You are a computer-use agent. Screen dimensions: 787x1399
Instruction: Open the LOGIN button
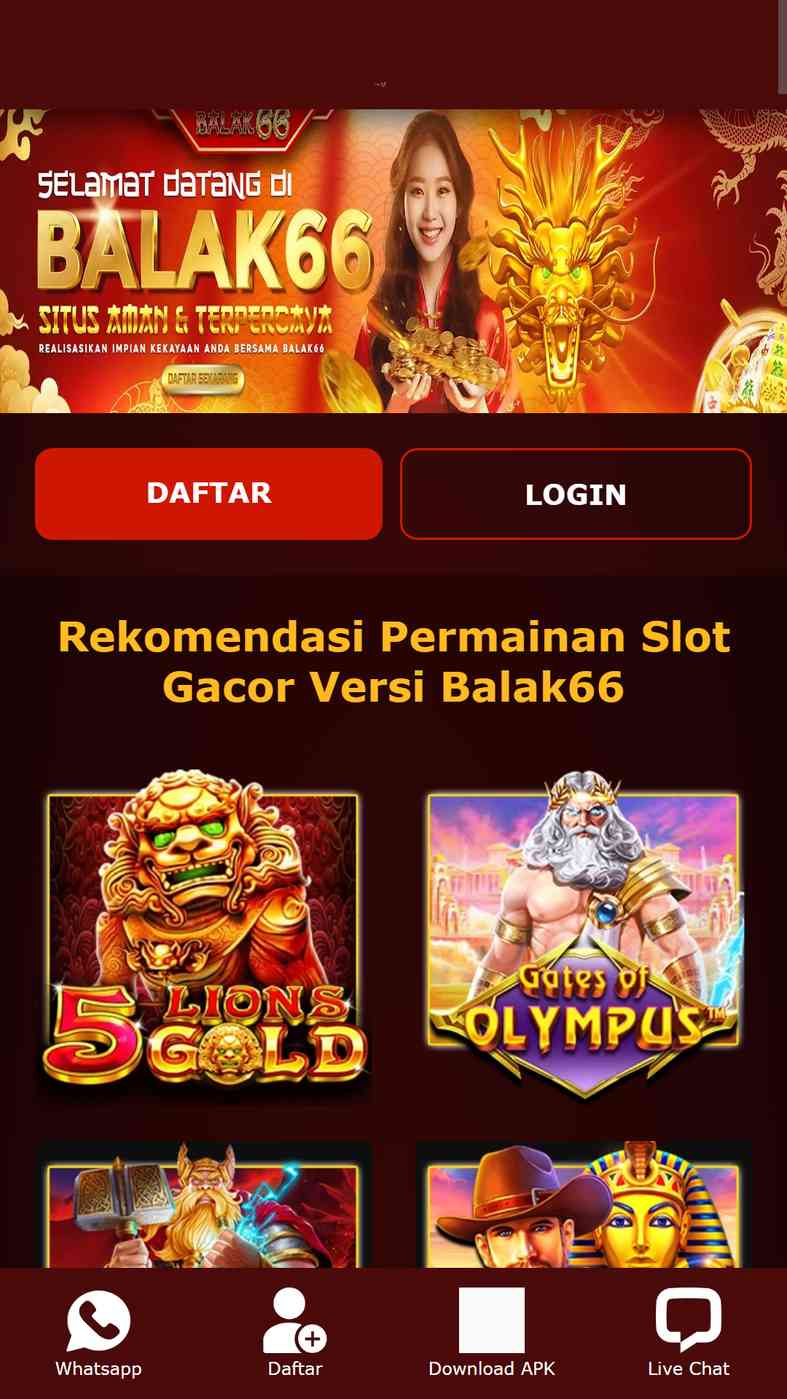pyautogui.click(x=575, y=494)
